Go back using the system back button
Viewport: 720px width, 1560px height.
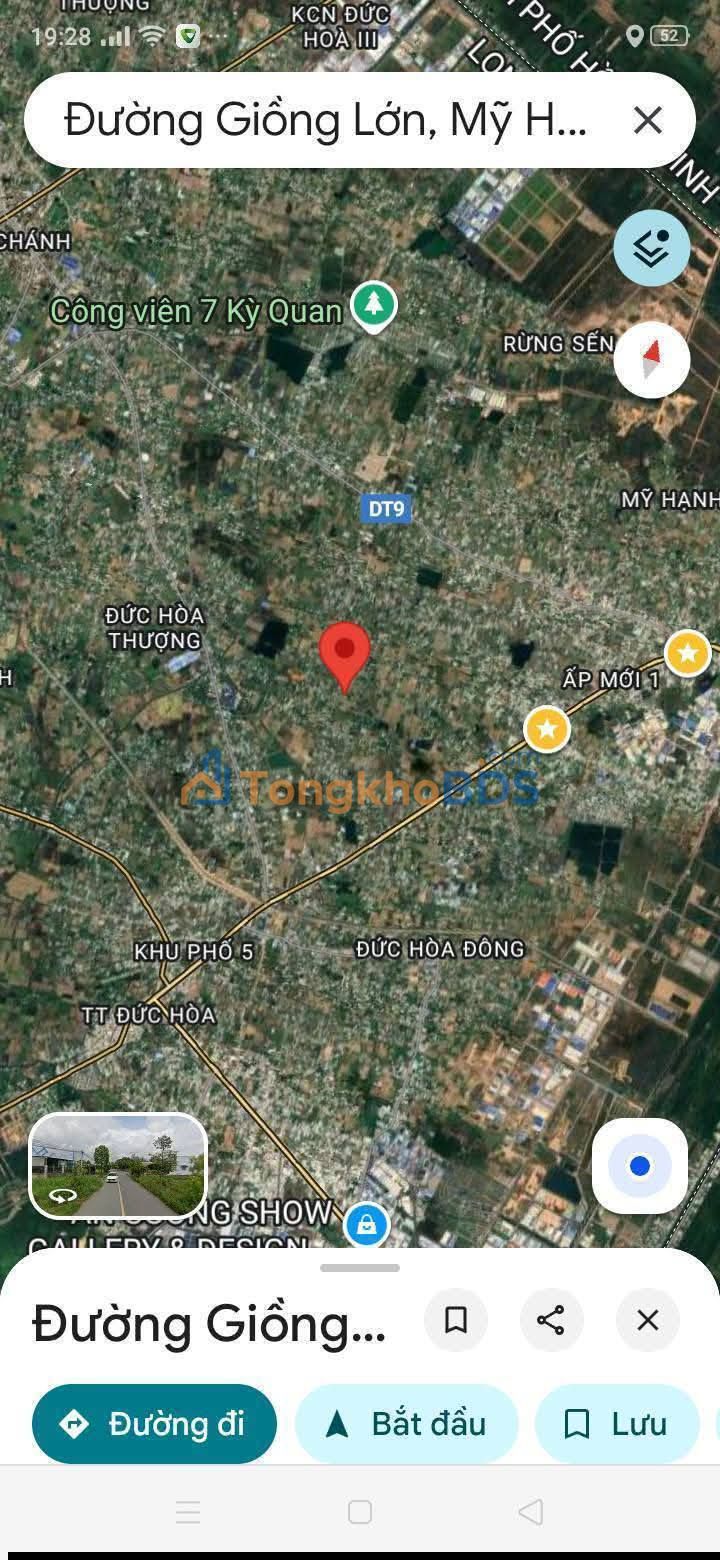(x=531, y=1511)
